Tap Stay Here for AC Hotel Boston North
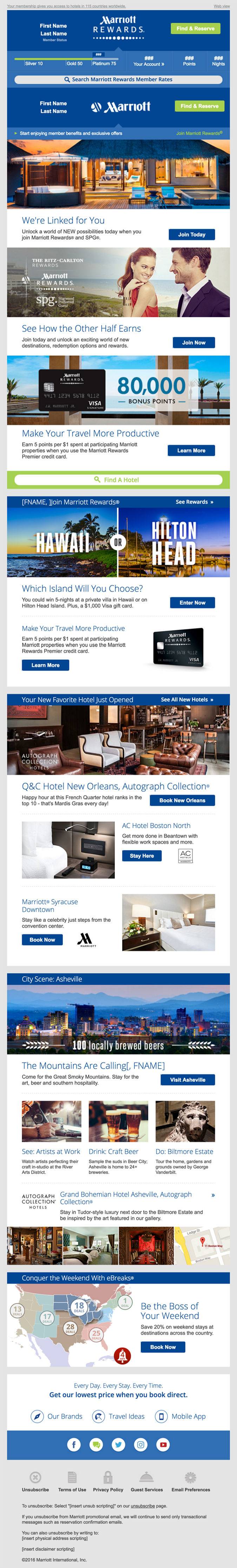 (x=141, y=856)
